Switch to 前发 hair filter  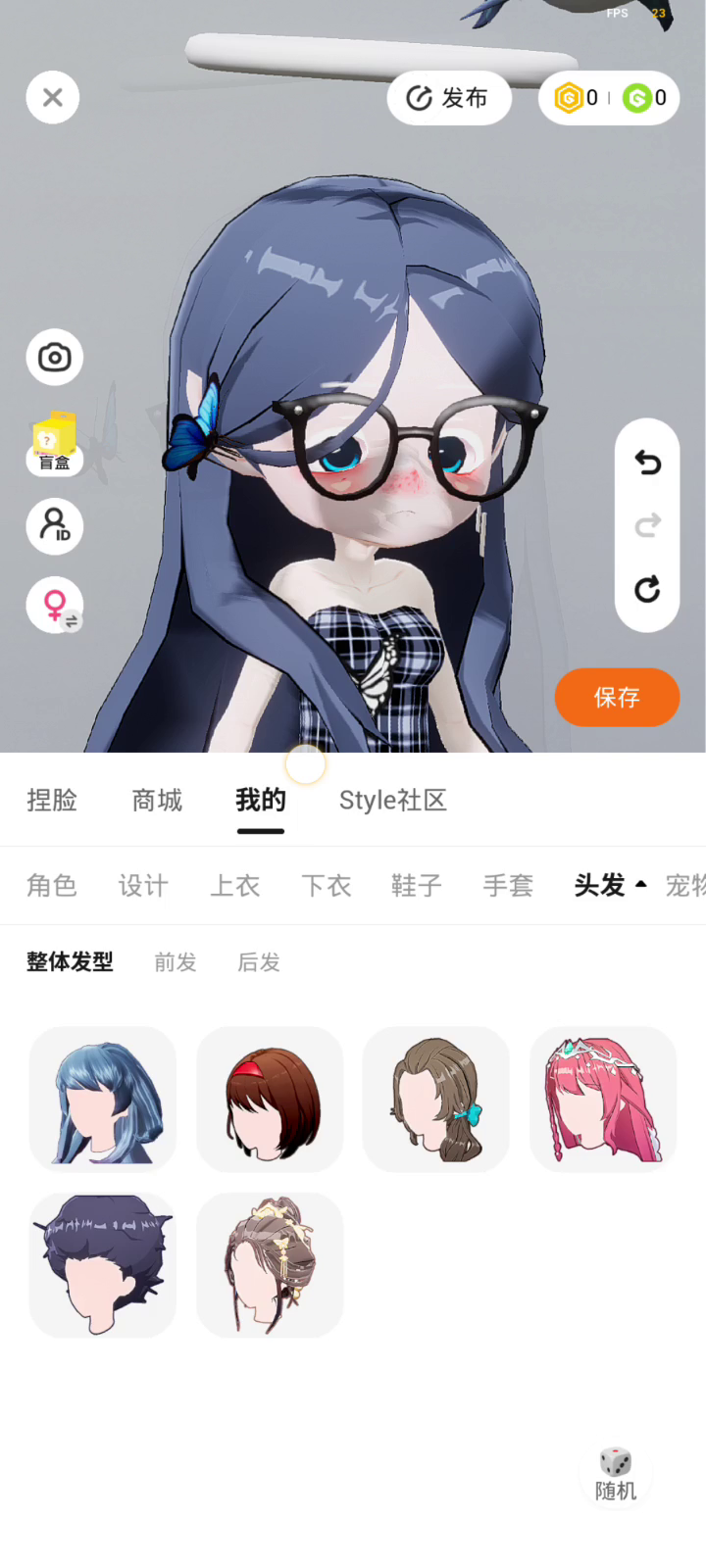176,962
